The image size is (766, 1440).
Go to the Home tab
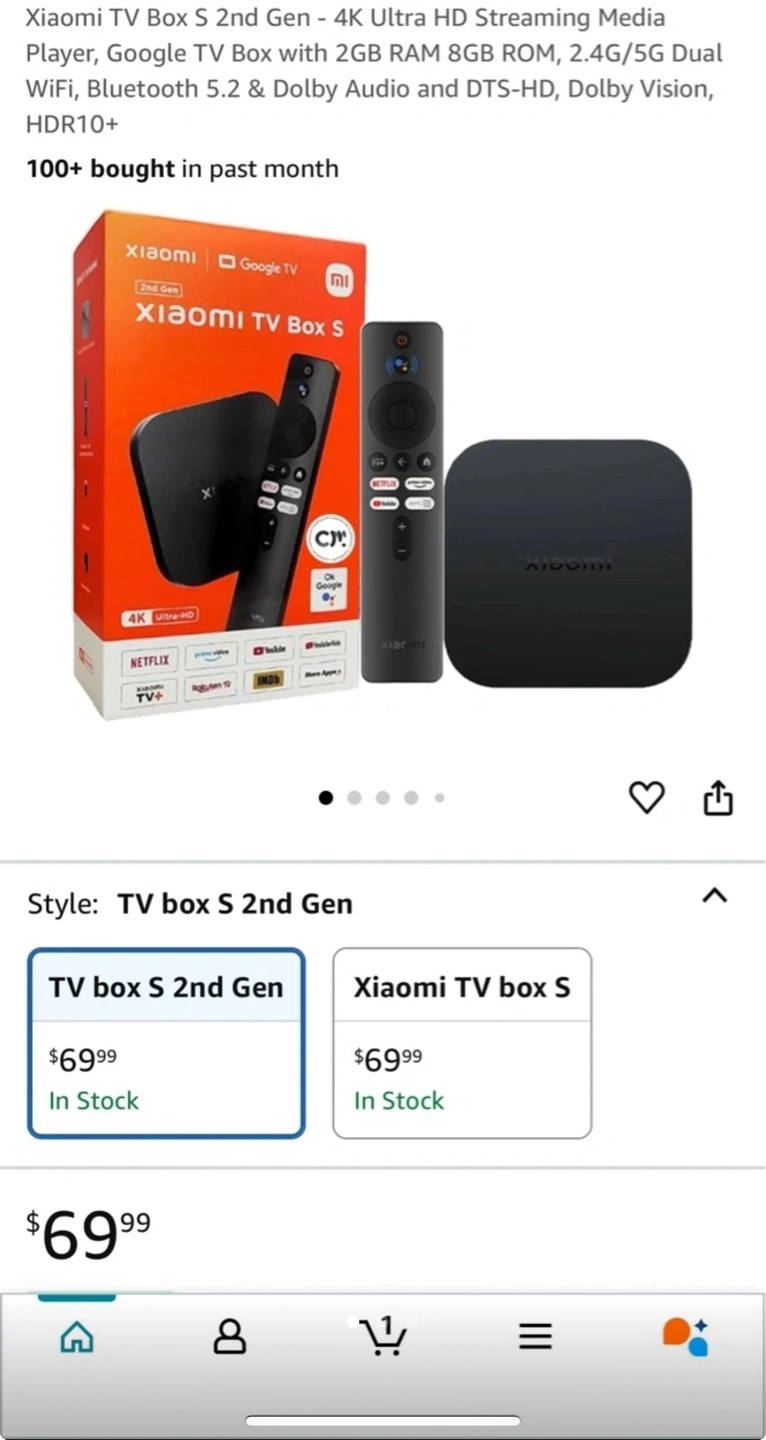(77, 1337)
